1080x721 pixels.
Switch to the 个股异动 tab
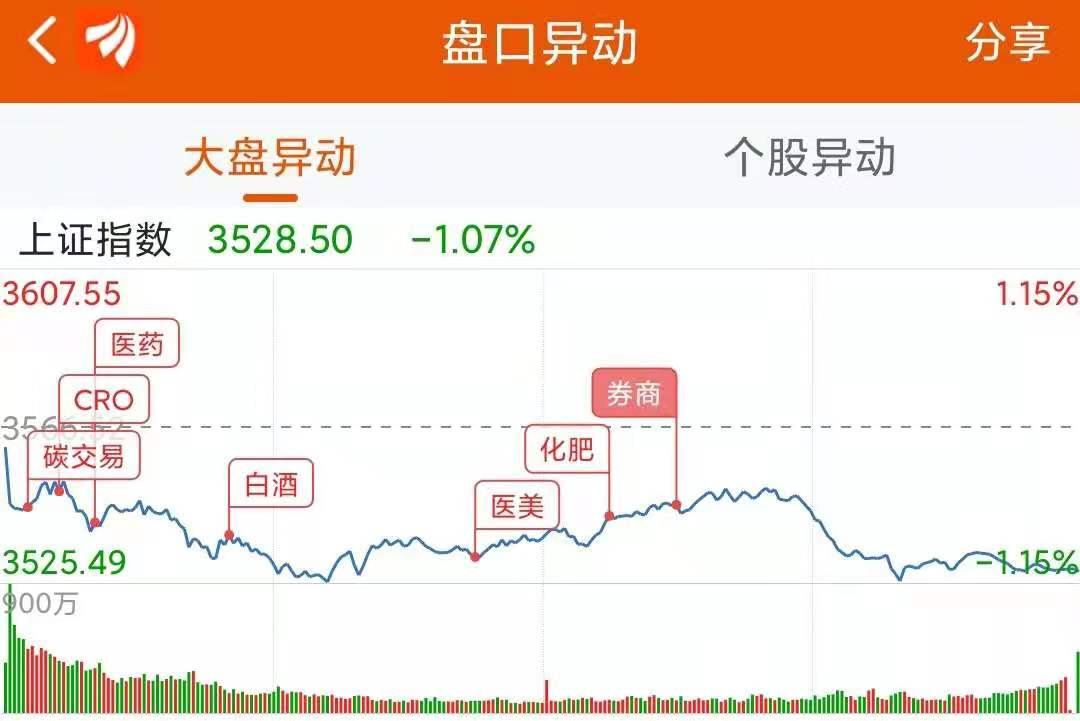point(809,158)
